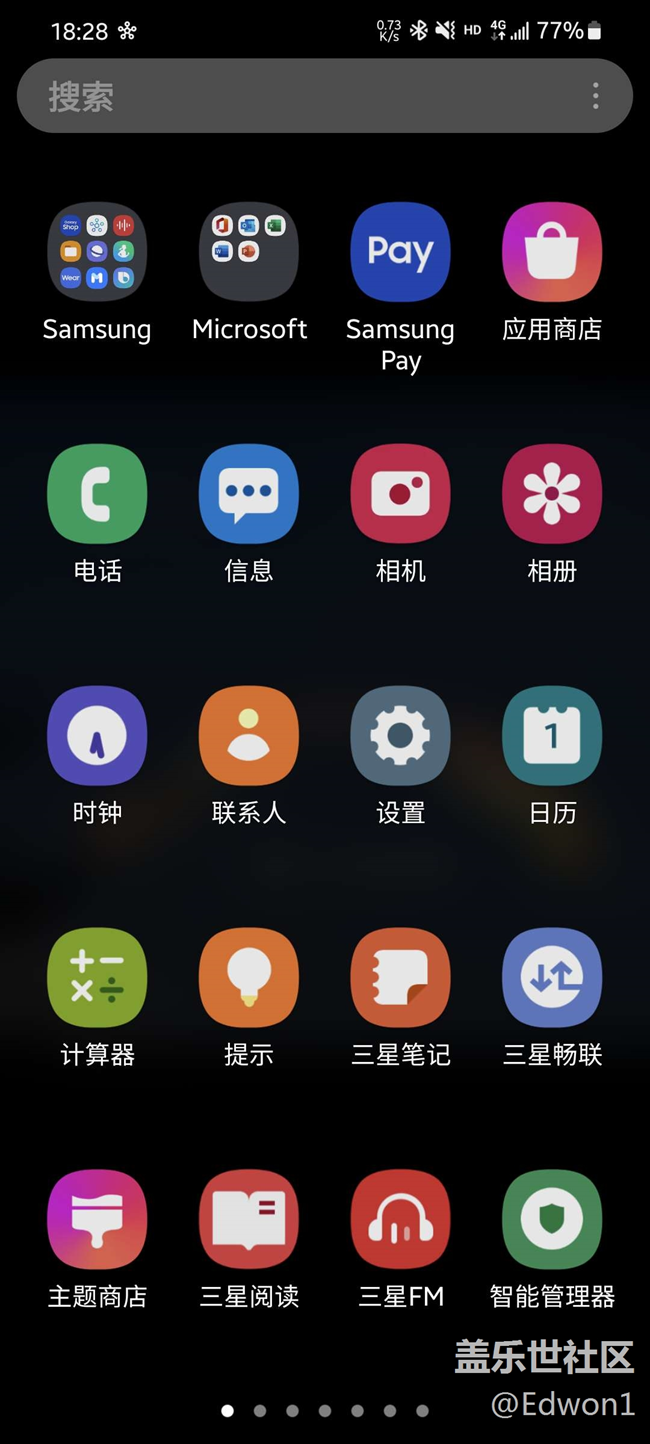Launch 三星畅联 app
Viewport: 650px width, 1444px height.
pos(552,978)
